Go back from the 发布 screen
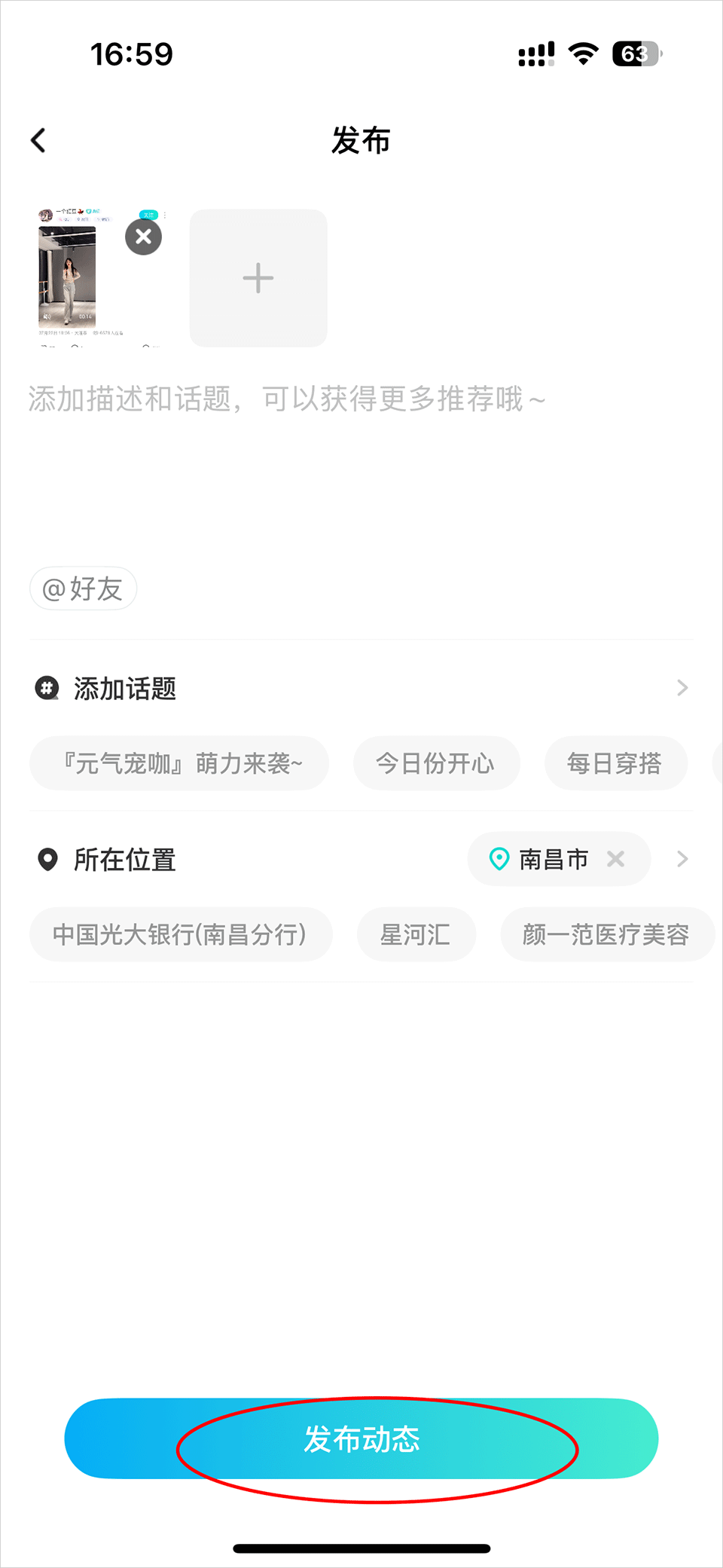 tap(38, 140)
